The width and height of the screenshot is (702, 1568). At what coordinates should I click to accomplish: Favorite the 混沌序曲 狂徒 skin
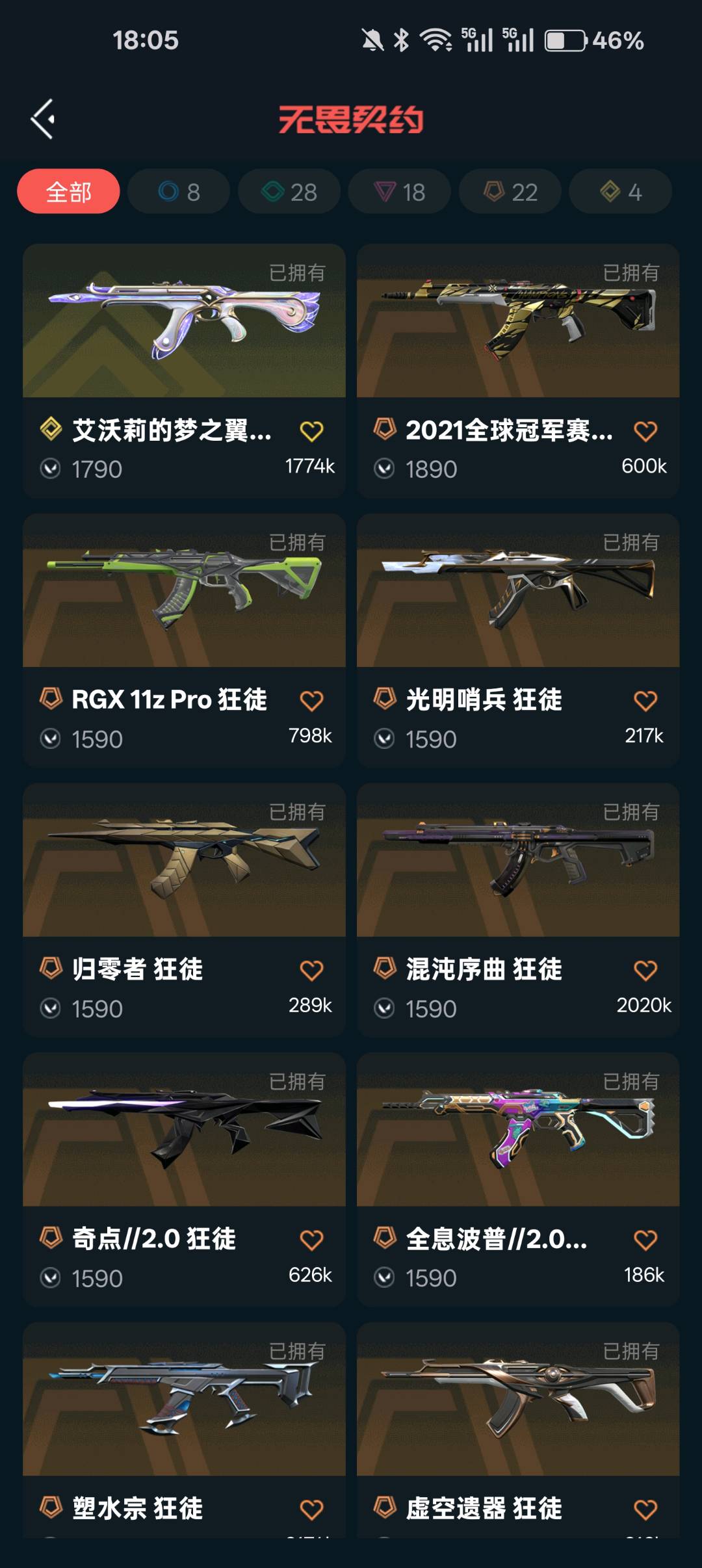click(645, 971)
